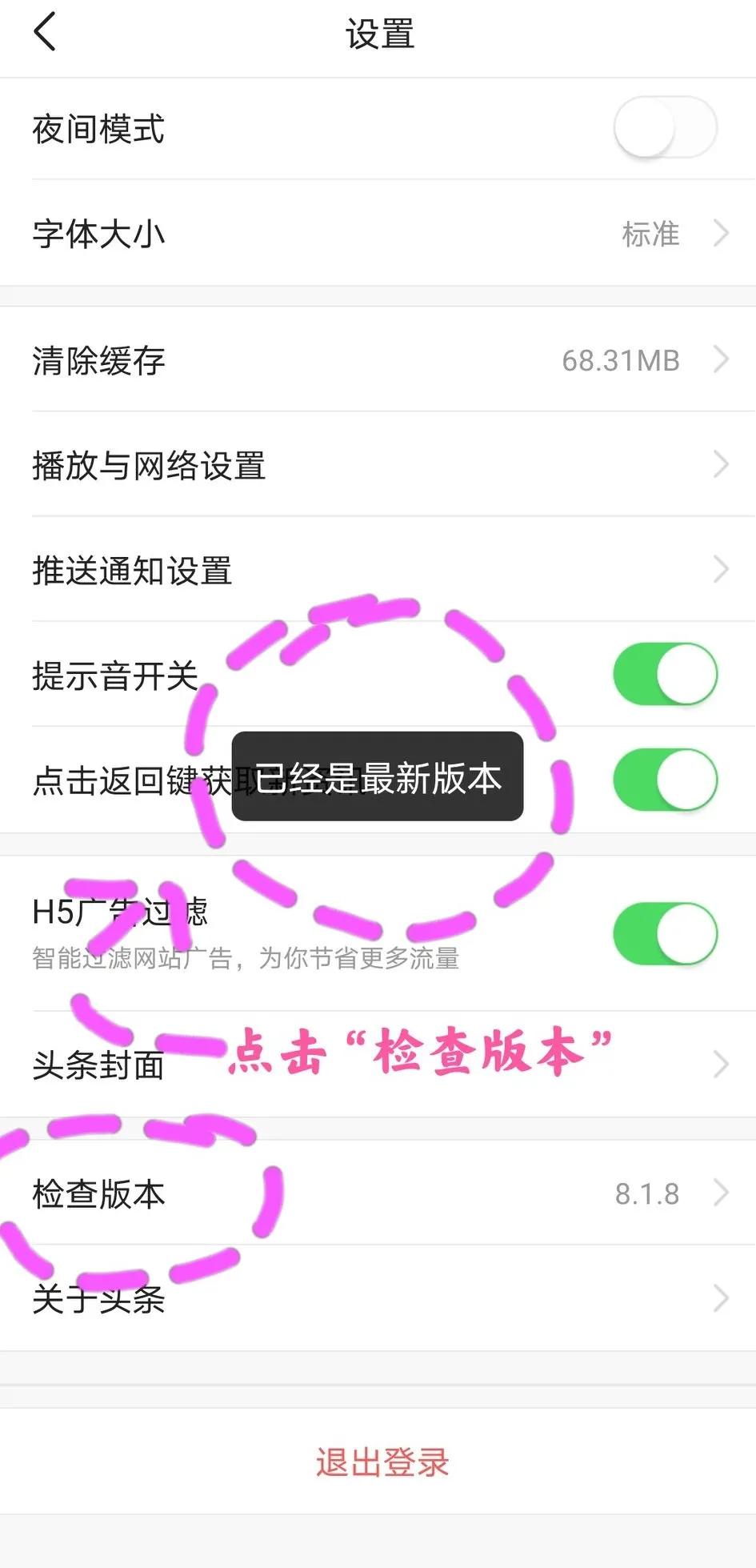Open 播放与网络设置

pyautogui.click(x=378, y=464)
